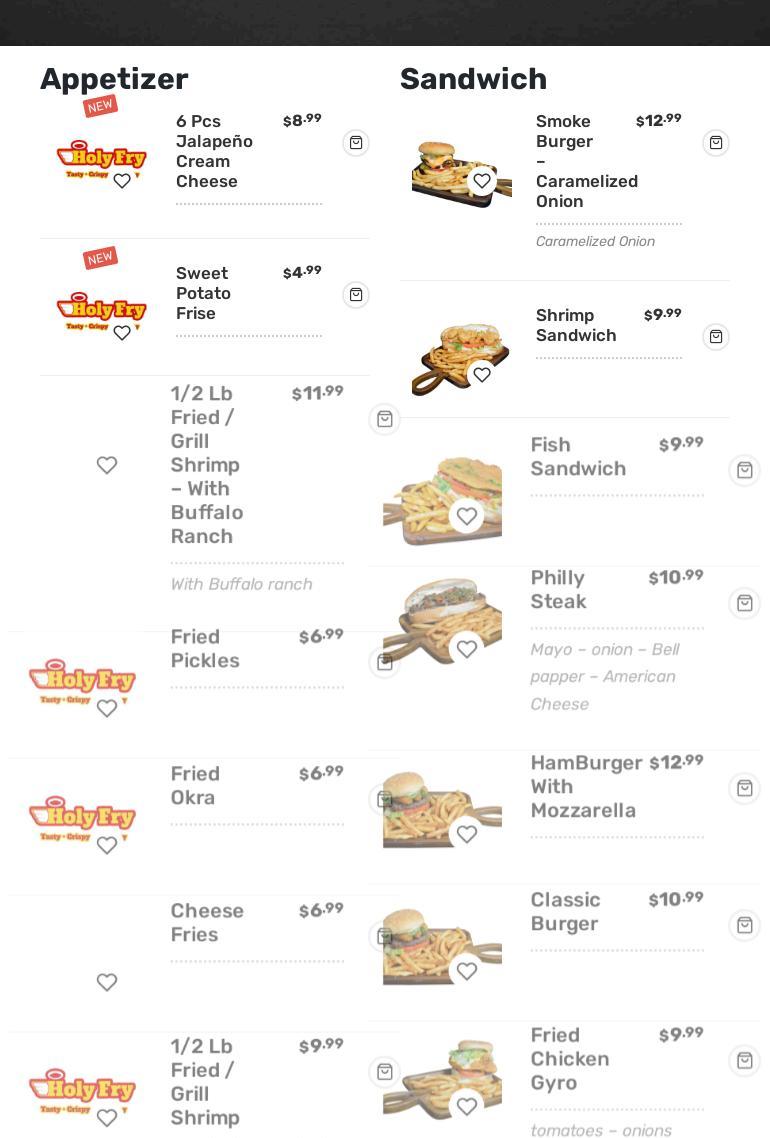Add Fish Sandwich to cart
This screenshot has height=1138, width=770.
tap(745, 470)
